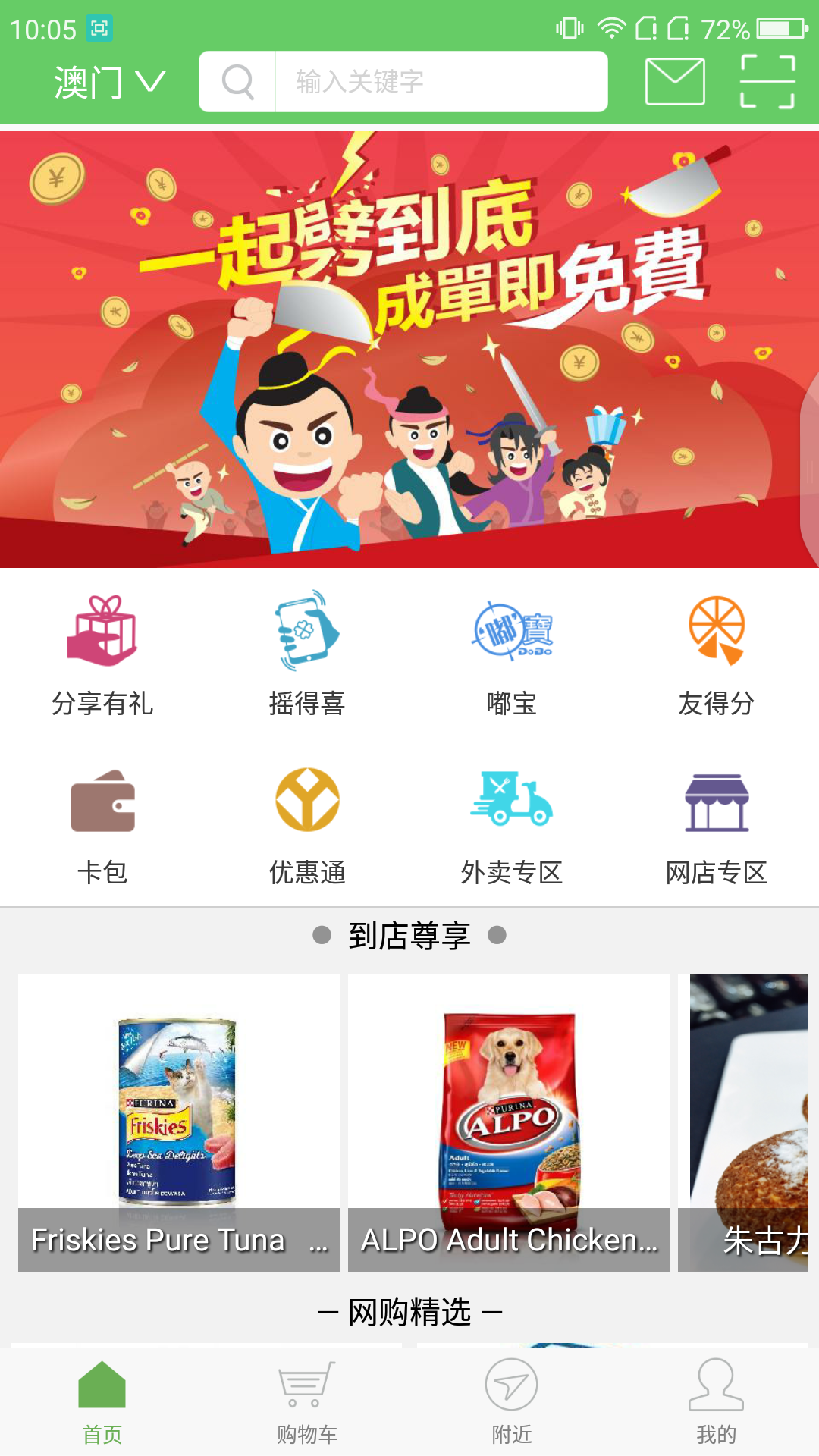View the ALPO Adult Chicken product
The height and width of the screenshot is (1456, 819).
(x=509, y=1122)
